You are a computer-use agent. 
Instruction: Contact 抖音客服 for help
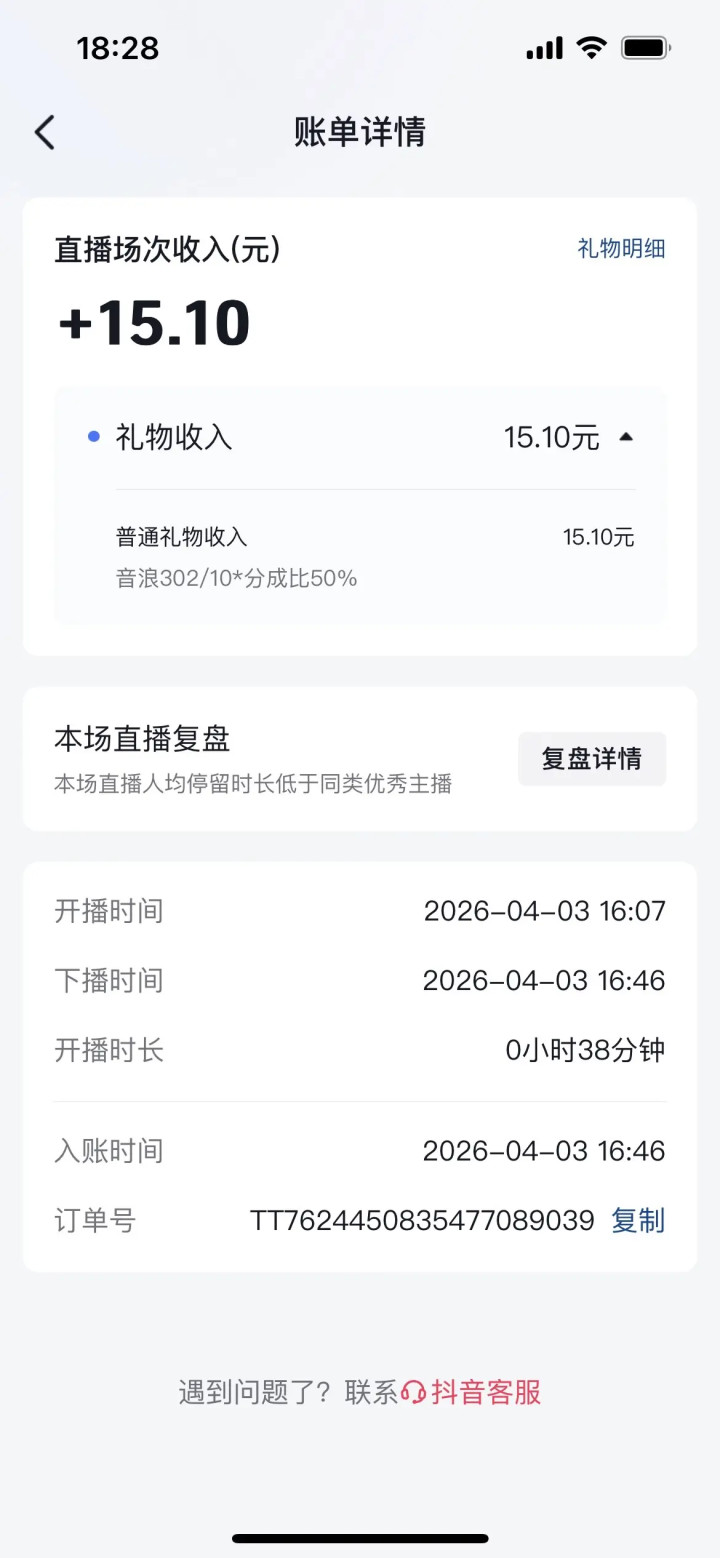click(x=472, y=1392)
